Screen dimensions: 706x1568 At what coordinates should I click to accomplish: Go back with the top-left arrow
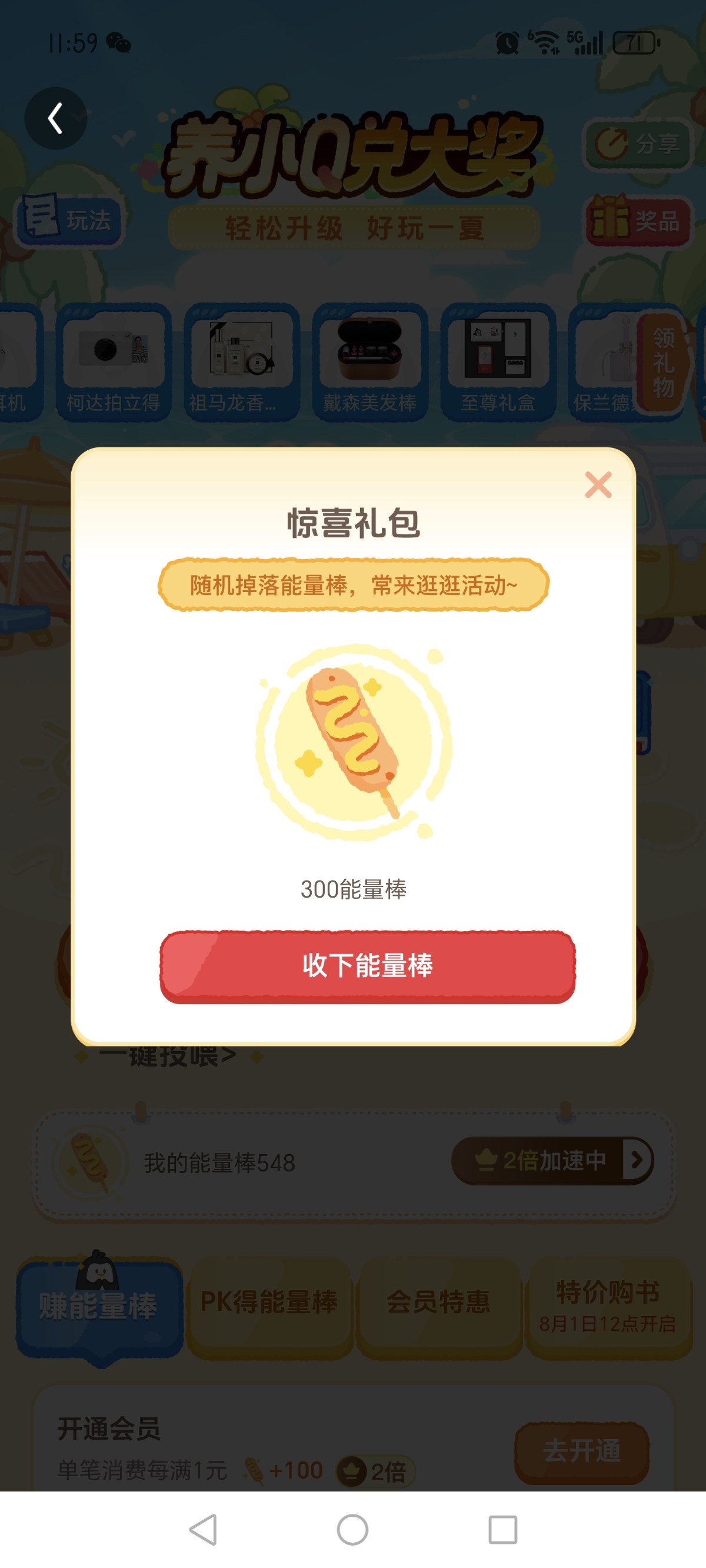click(x=55, y=118)
